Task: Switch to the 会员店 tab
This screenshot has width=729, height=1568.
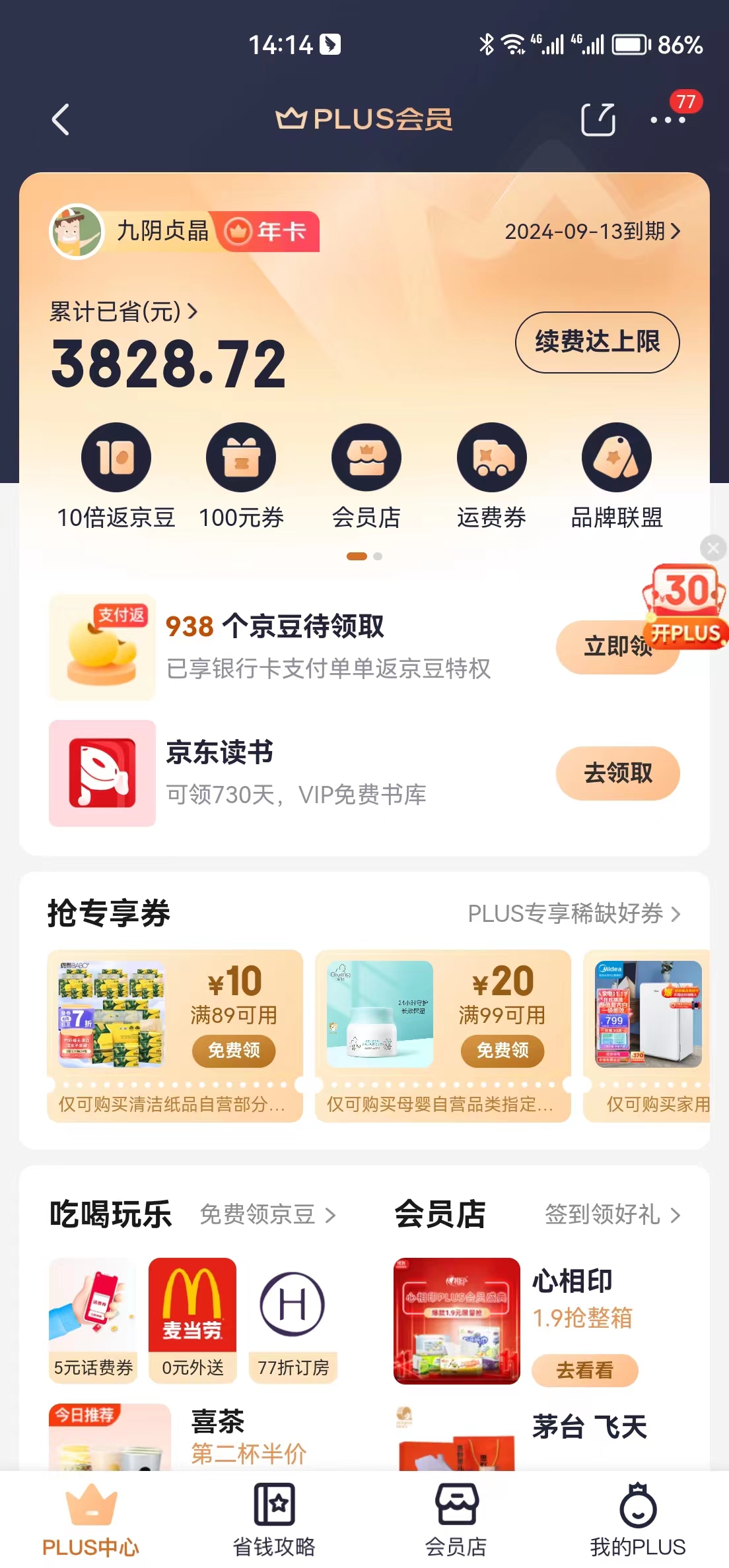Action: tap(456, 1518)
